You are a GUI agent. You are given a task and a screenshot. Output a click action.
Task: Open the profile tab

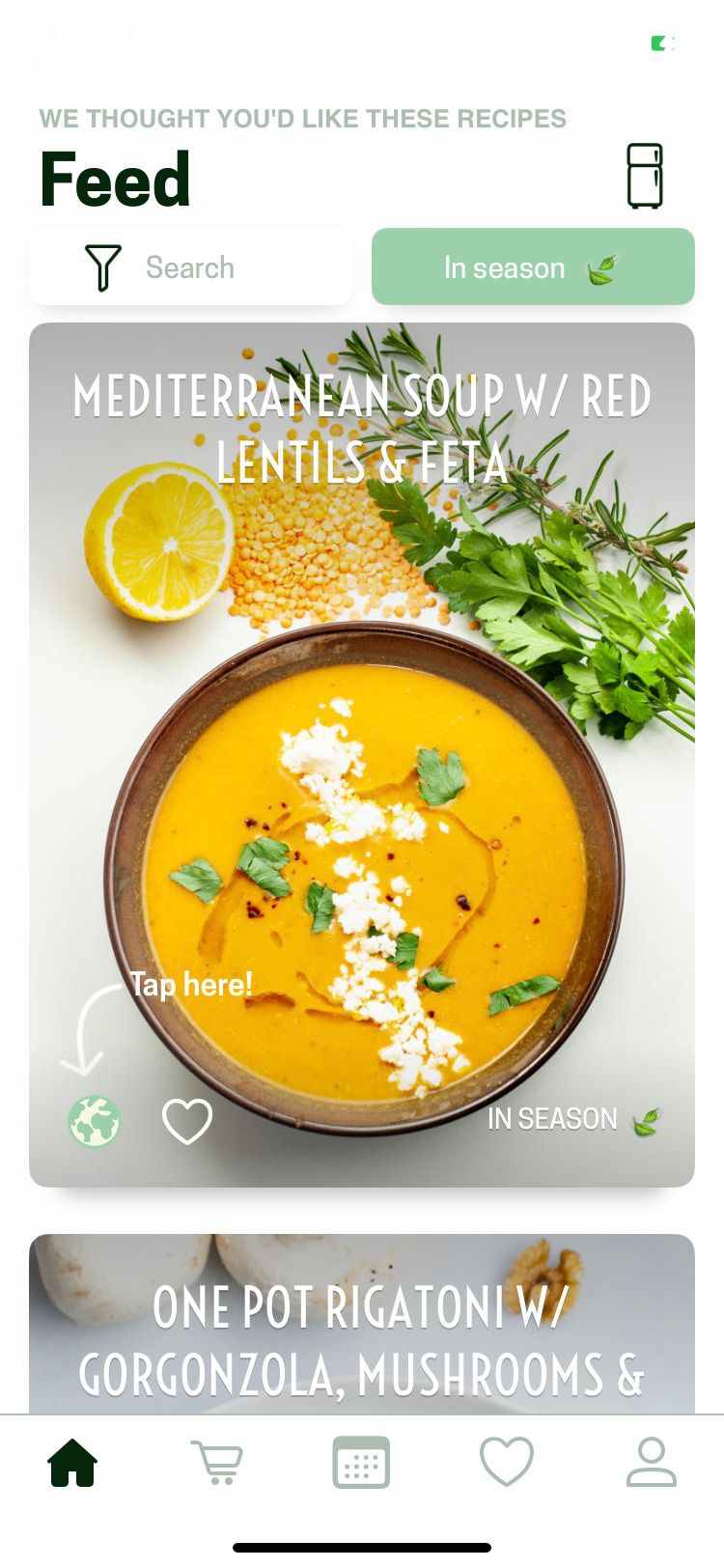tap(652, 1462)
